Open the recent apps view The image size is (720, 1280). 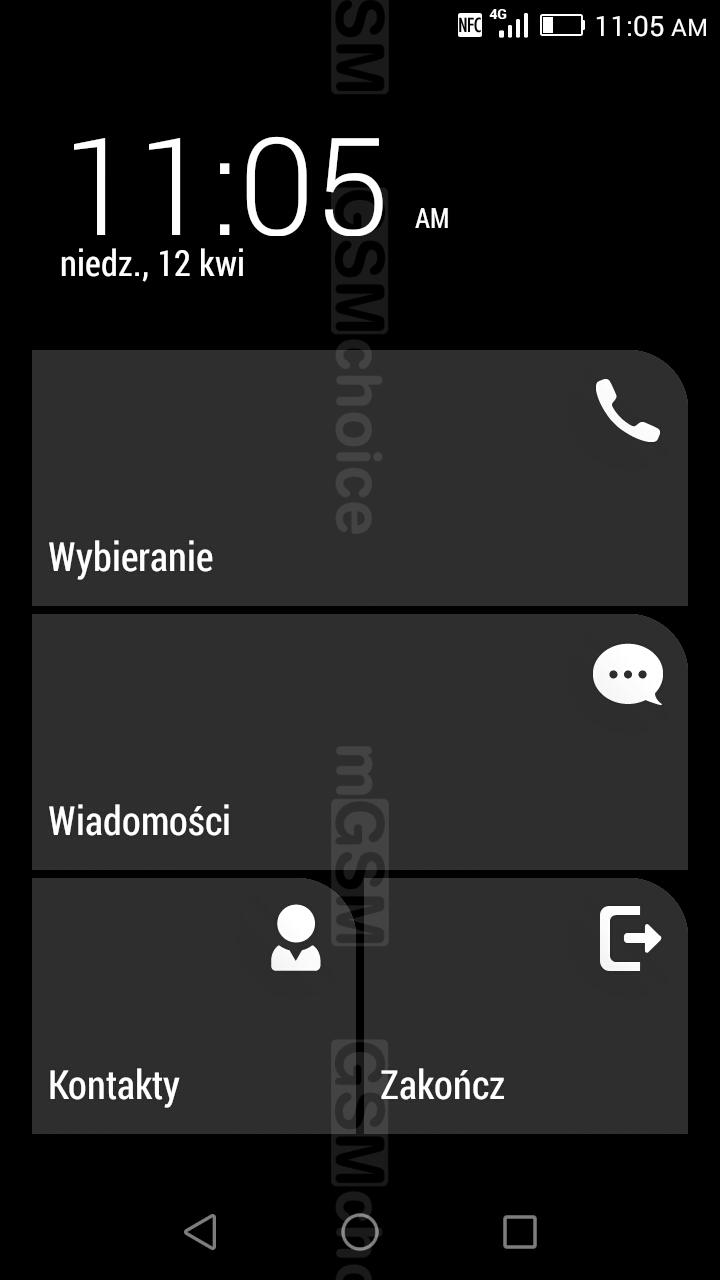tap(519, 1231)
